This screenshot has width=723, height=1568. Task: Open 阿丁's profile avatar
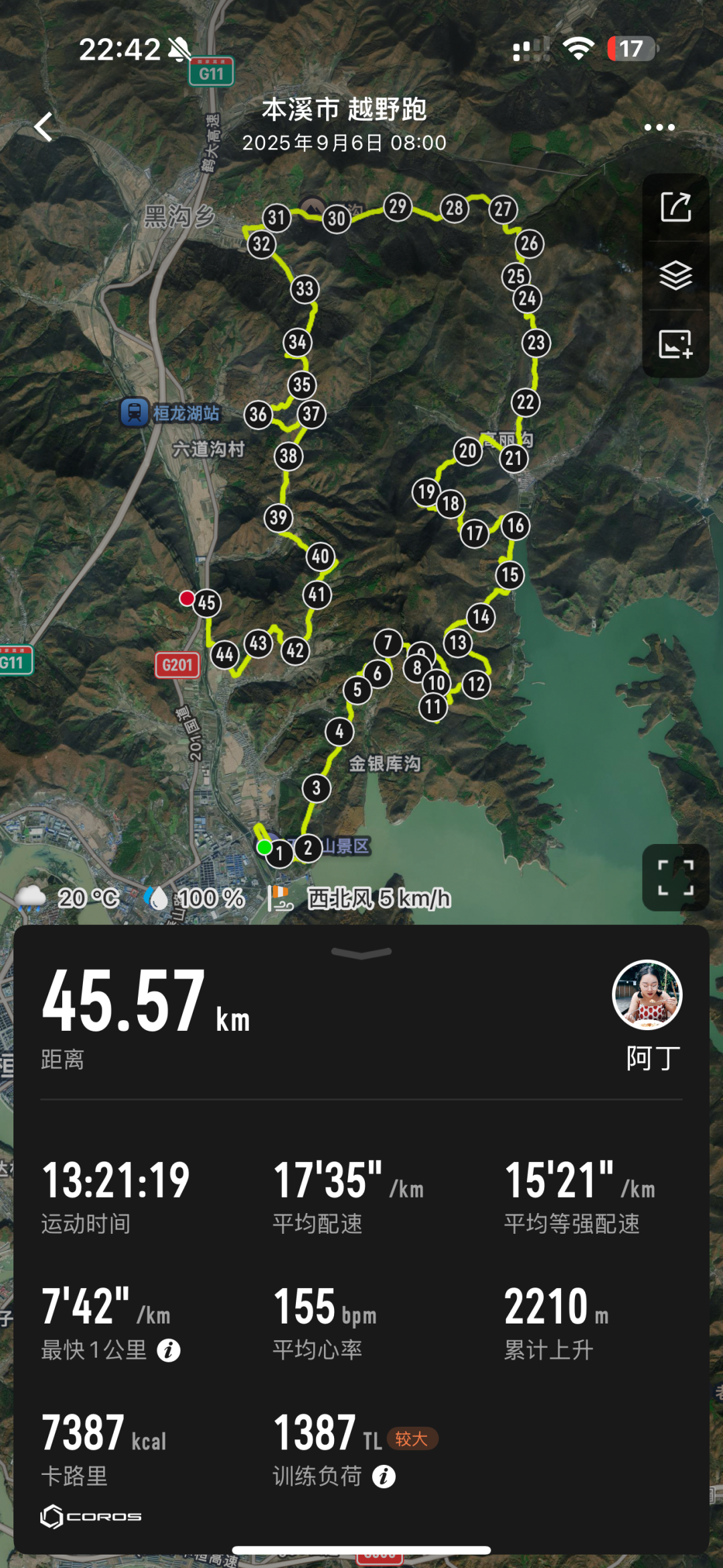click(647, 995)
